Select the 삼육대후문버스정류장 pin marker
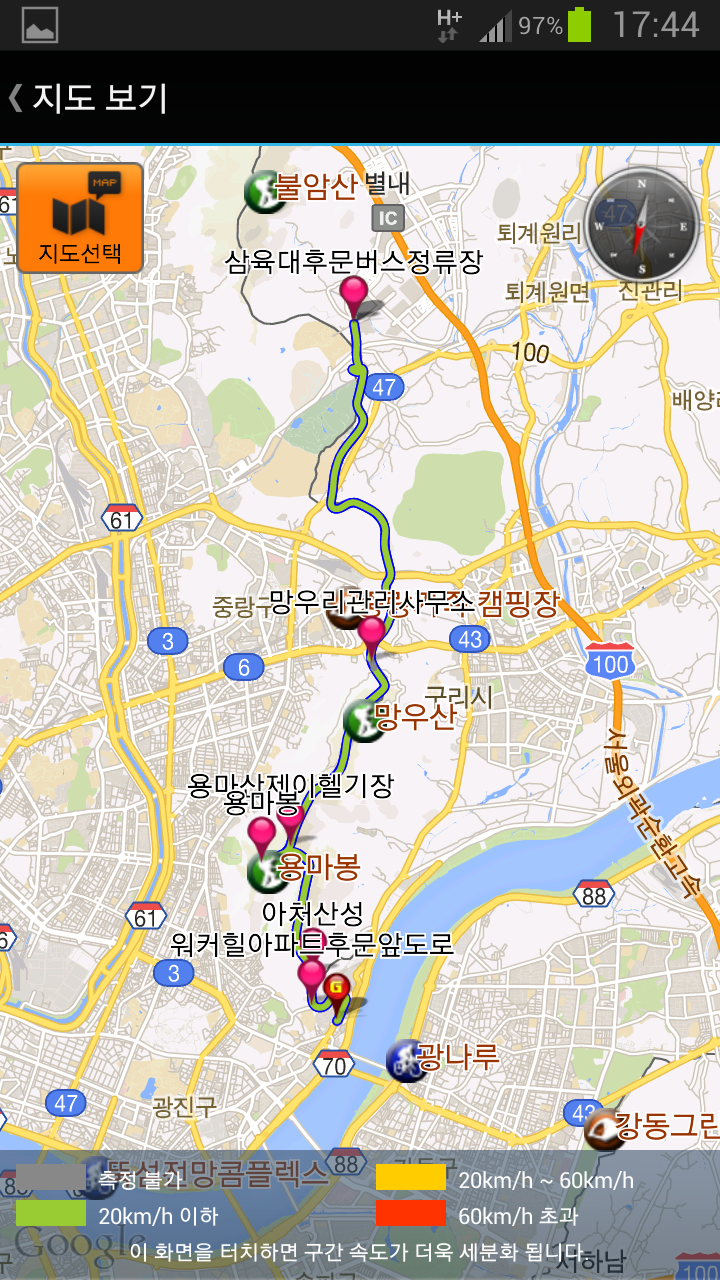Image resolution: width=720 pixels, height=1280 pixels. (354, 297)
